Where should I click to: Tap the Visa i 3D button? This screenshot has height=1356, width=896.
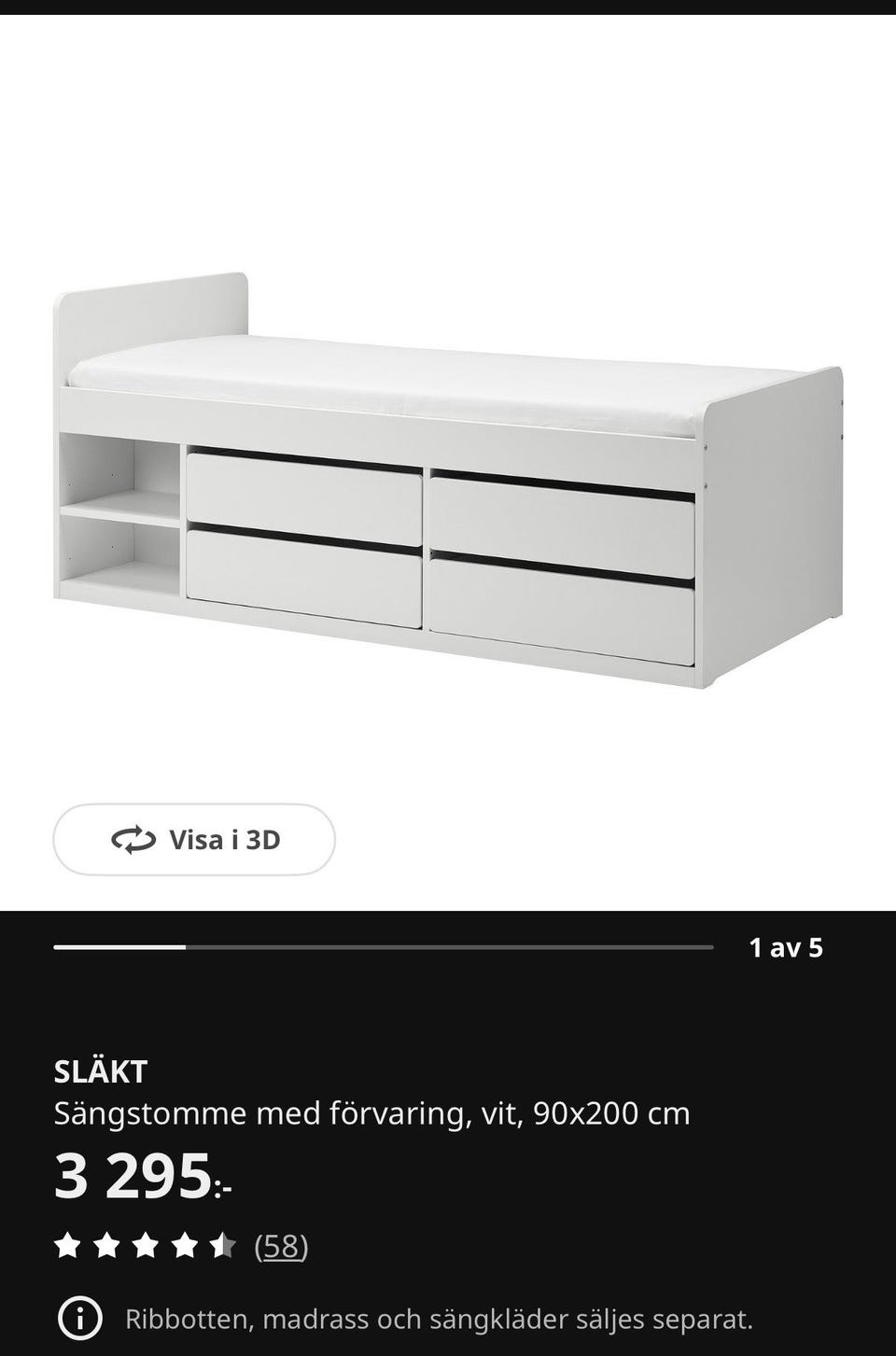coord(194,839)
